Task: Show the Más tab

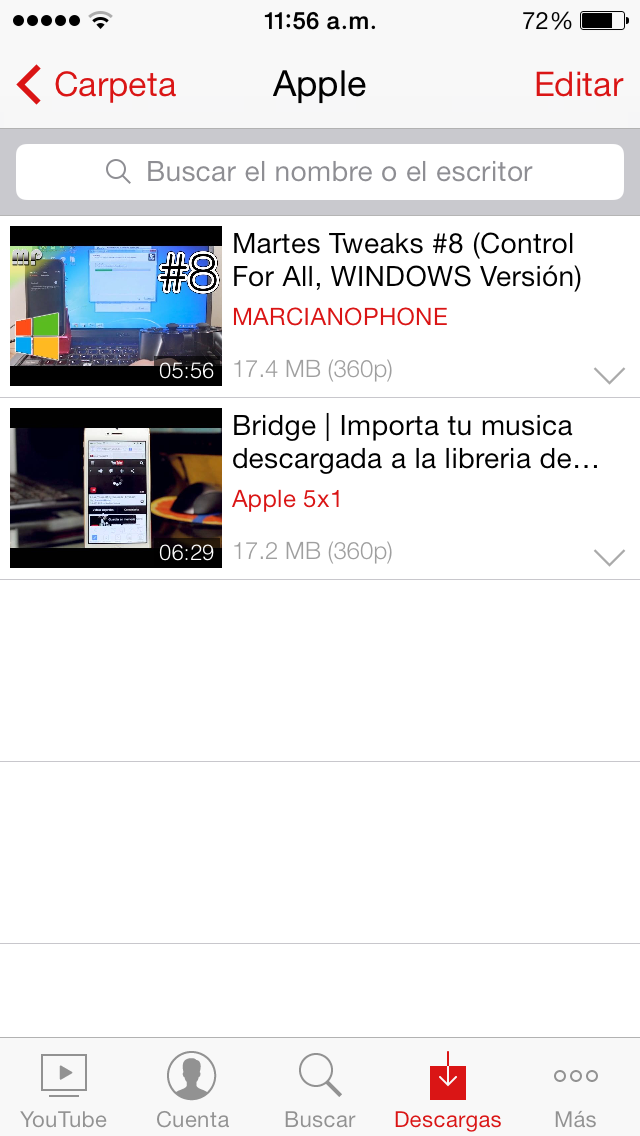Action: (576, 1088)
